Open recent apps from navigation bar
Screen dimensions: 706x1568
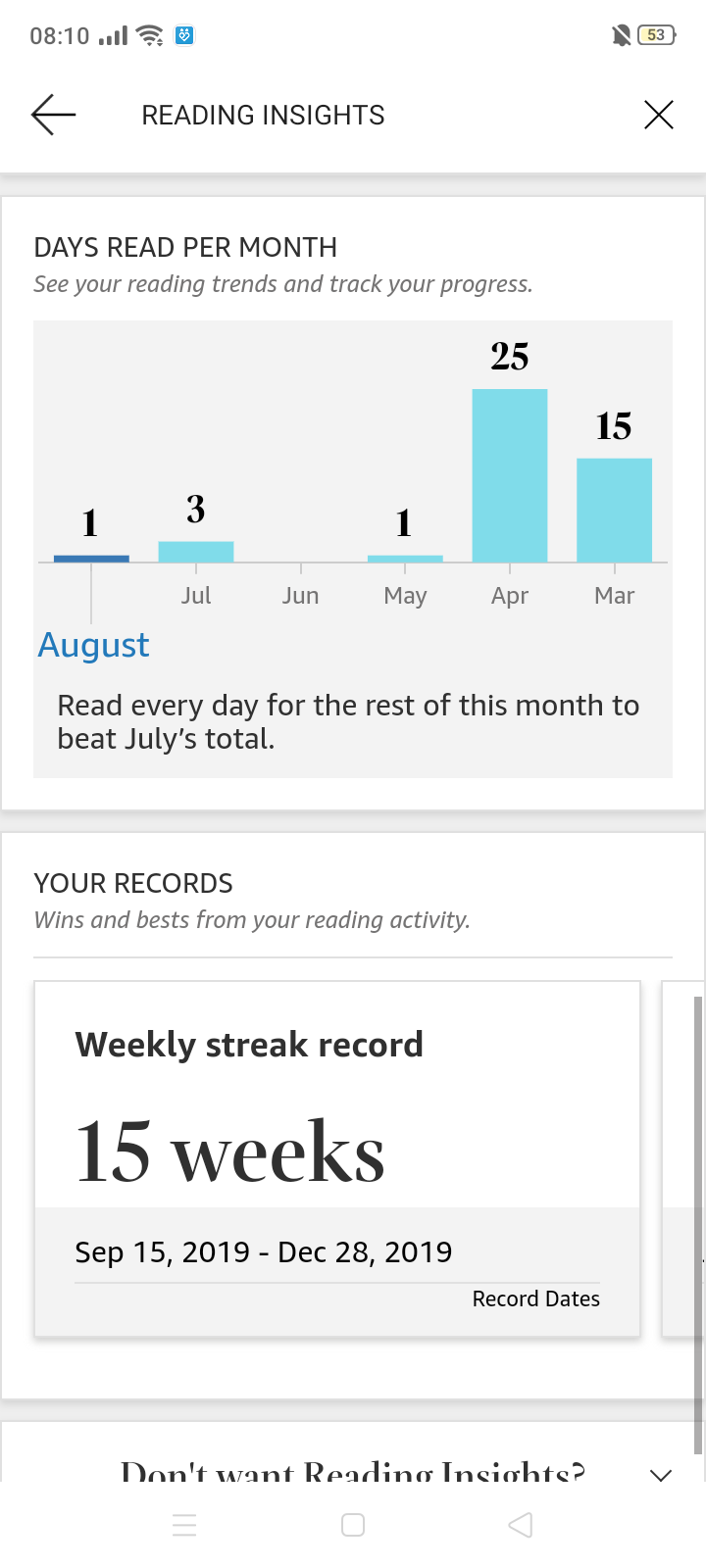[184, 1525]
